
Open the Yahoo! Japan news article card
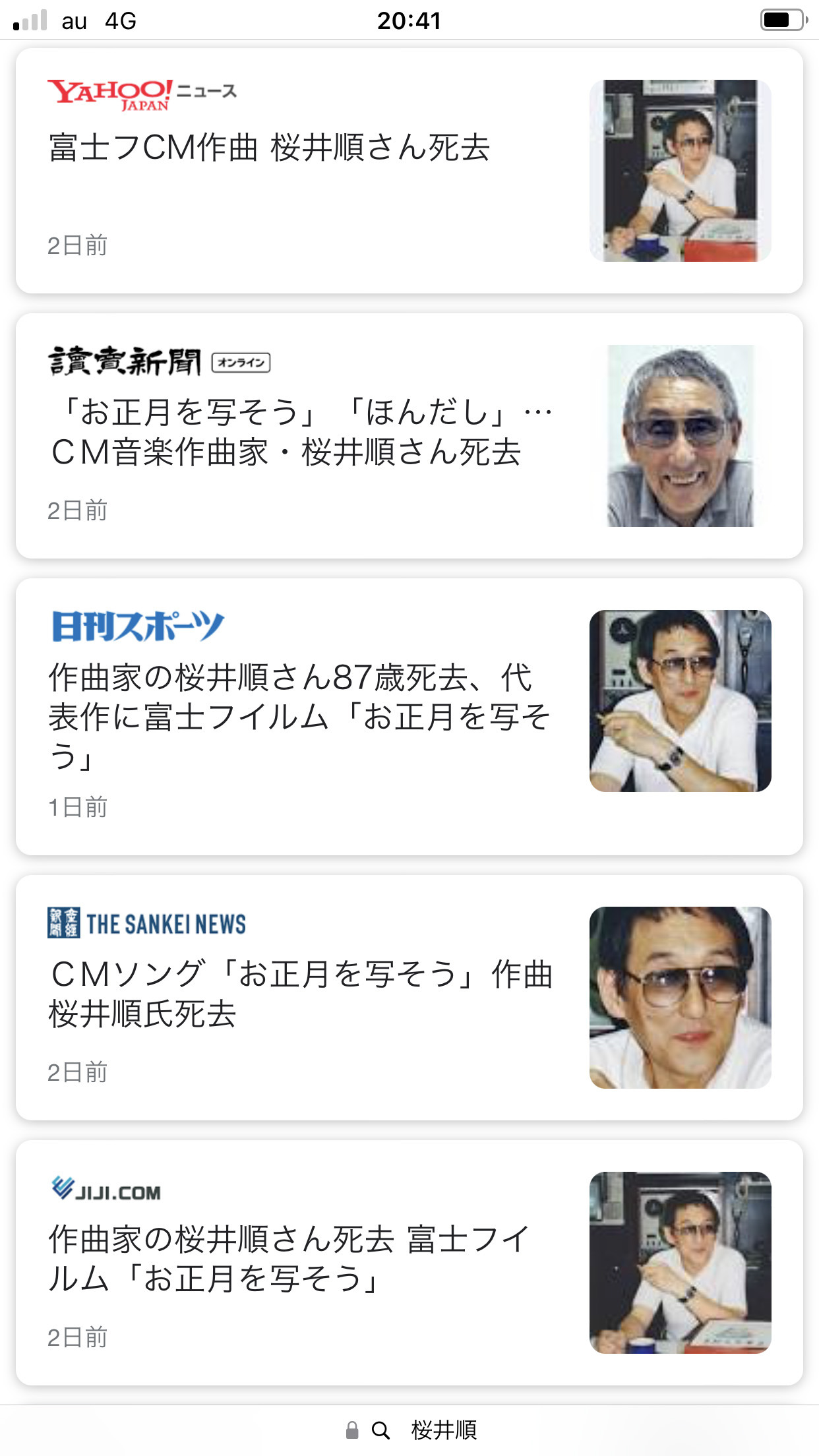point(409,171)
